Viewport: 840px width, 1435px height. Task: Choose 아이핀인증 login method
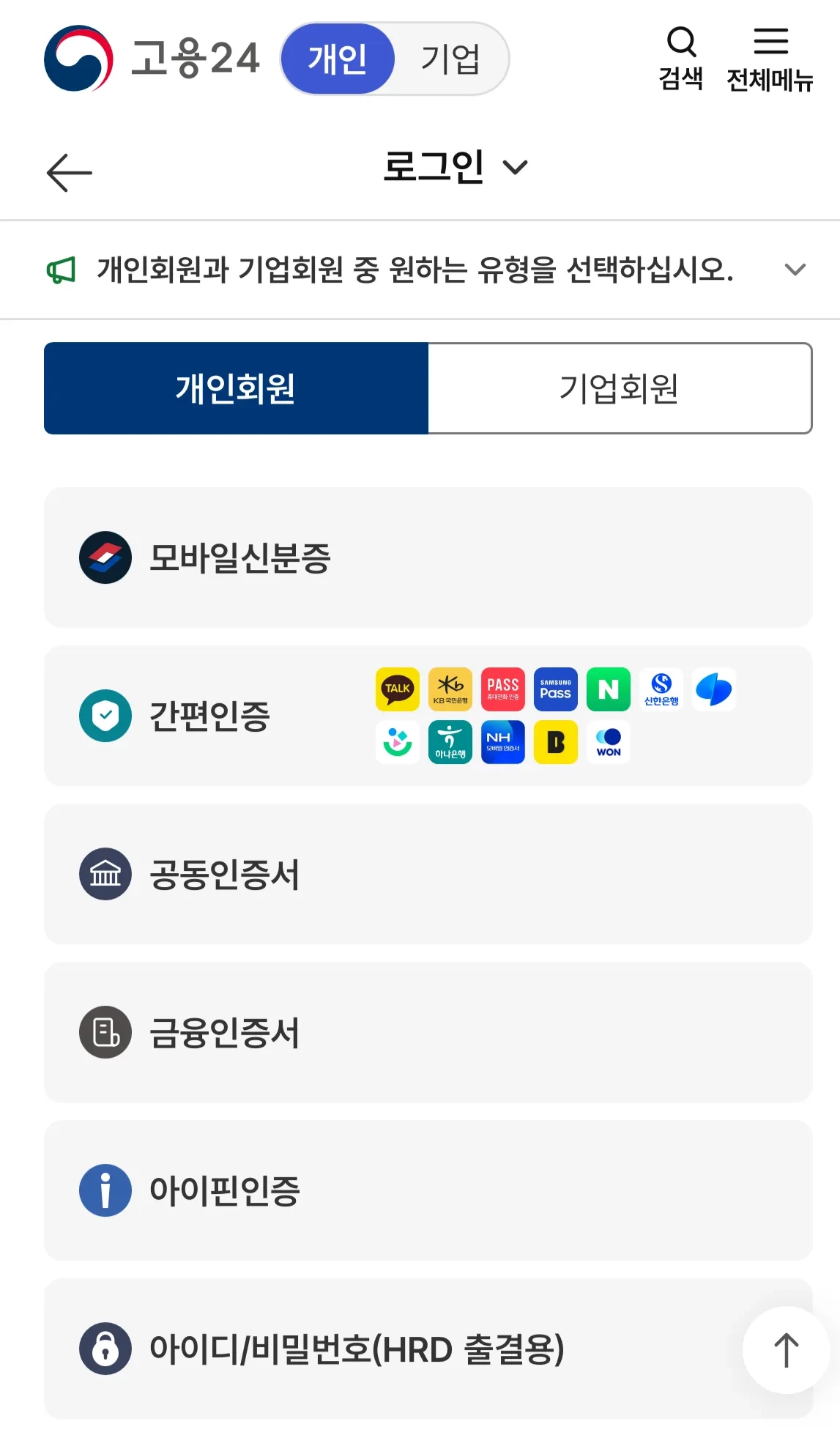point(428,1190)
